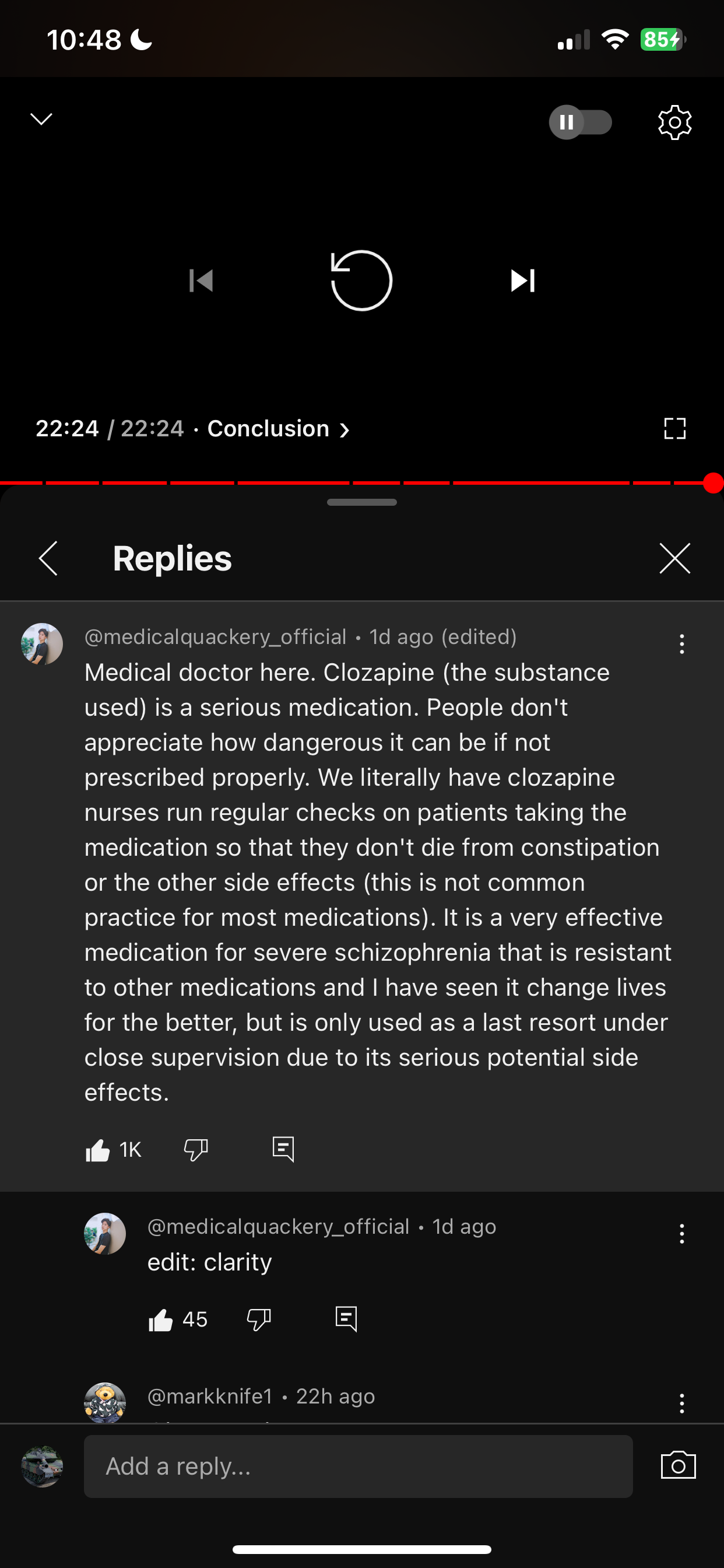Dislike the Medical doctor here comment

(x=196, y=1150)
